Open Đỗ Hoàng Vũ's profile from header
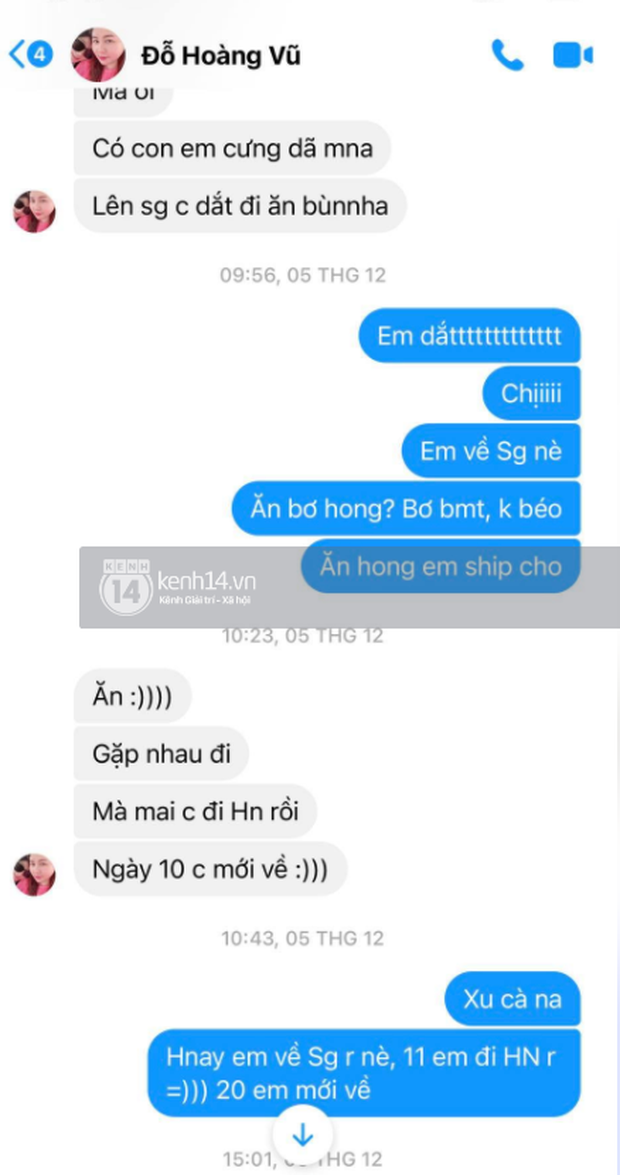This screenshot has width=620, height=1175. point(98,54)
